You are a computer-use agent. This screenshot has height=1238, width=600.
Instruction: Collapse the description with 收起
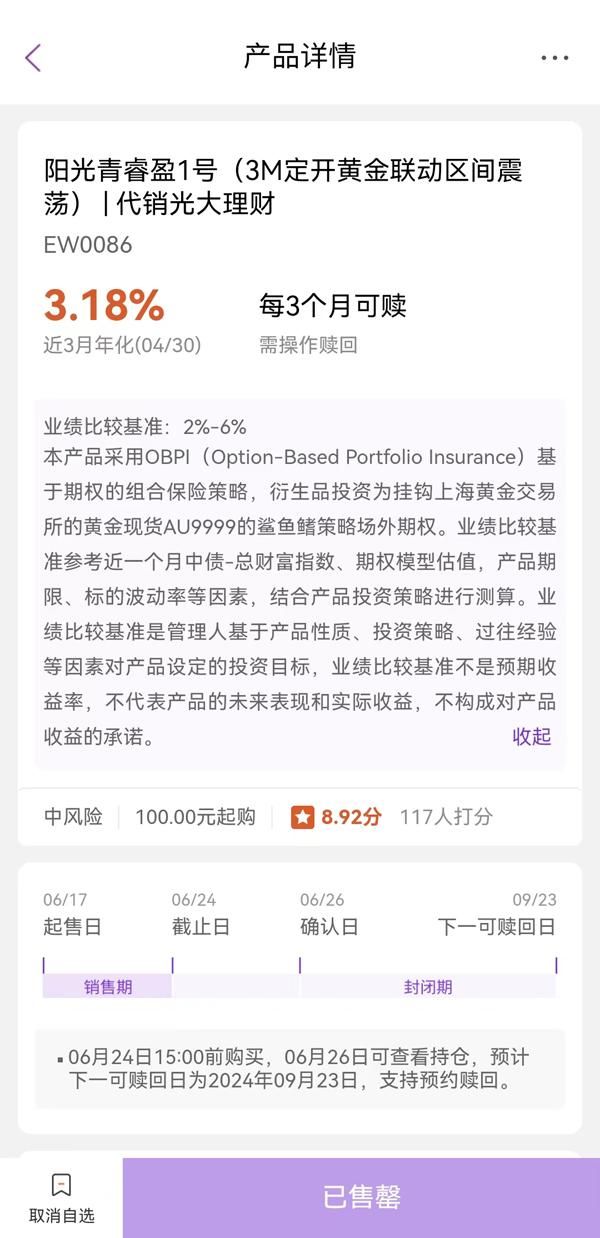point(531,737)
